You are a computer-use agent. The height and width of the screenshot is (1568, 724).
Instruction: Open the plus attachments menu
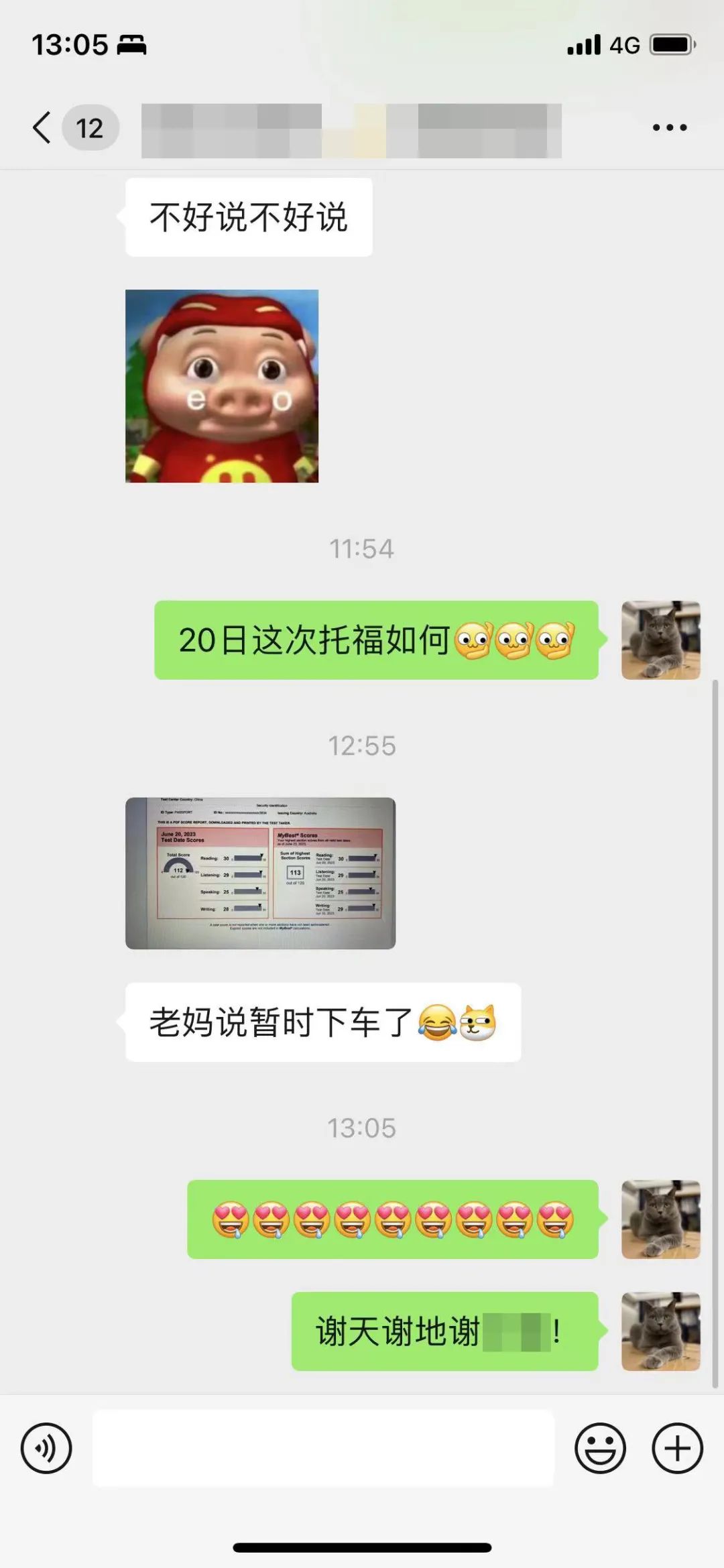[677, 1448]
